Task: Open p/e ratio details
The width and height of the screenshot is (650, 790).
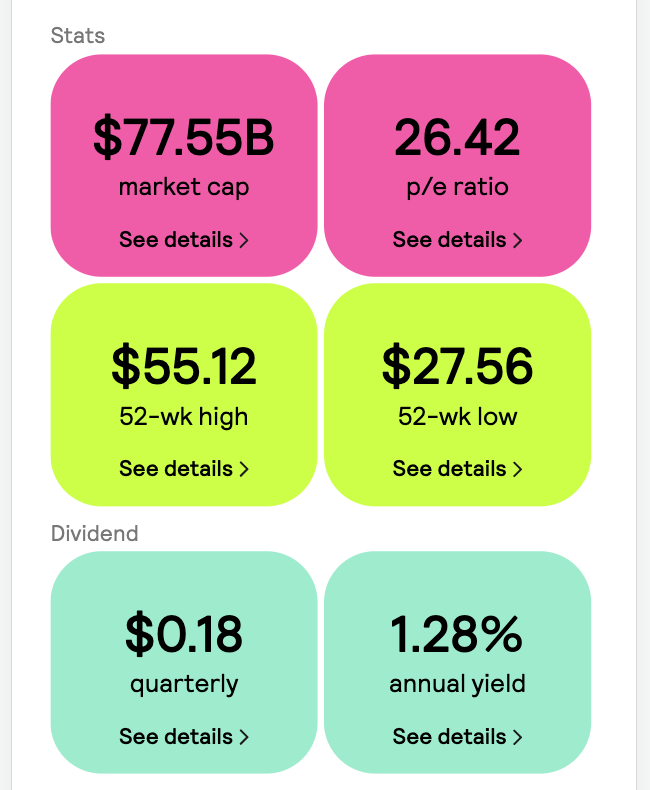Action: 457,240
